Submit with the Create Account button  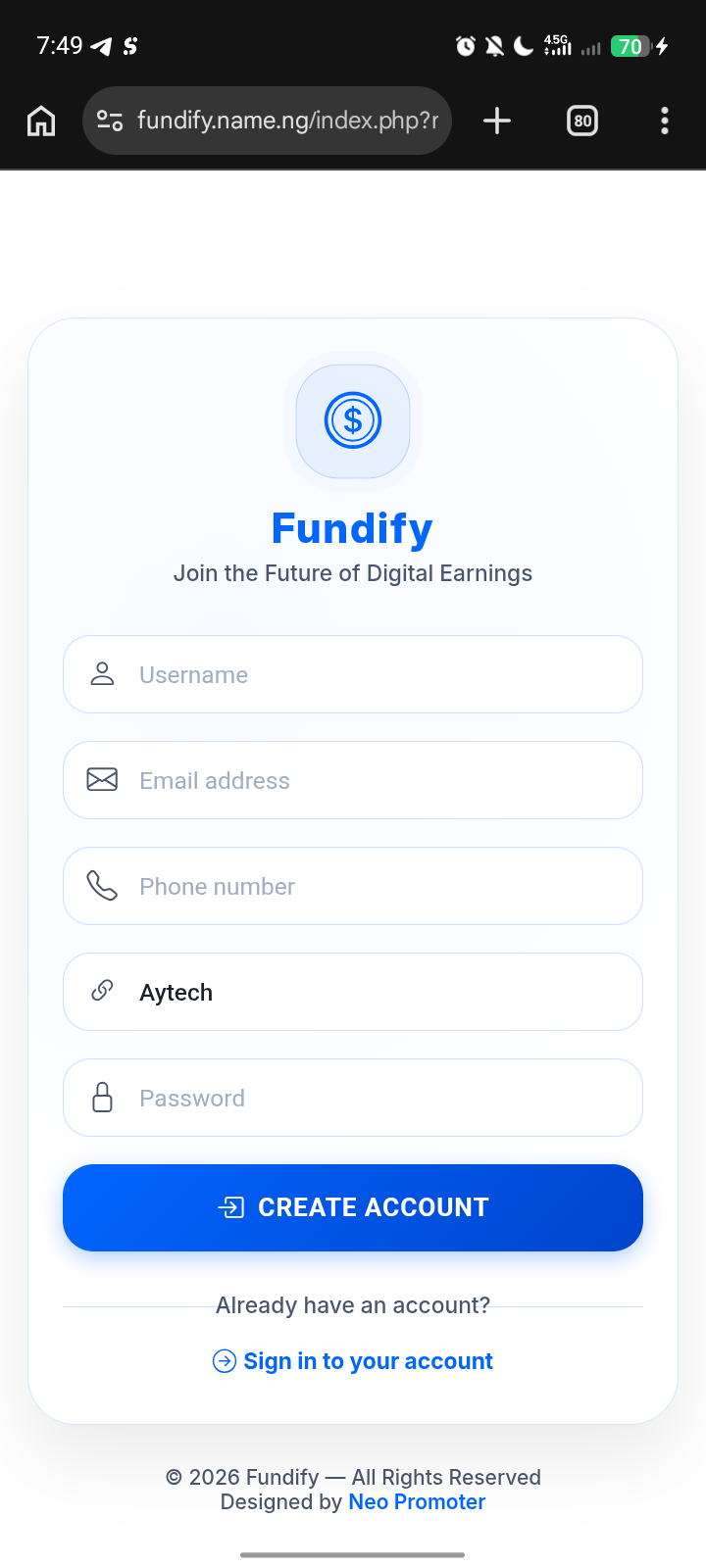coord(353,1207)
